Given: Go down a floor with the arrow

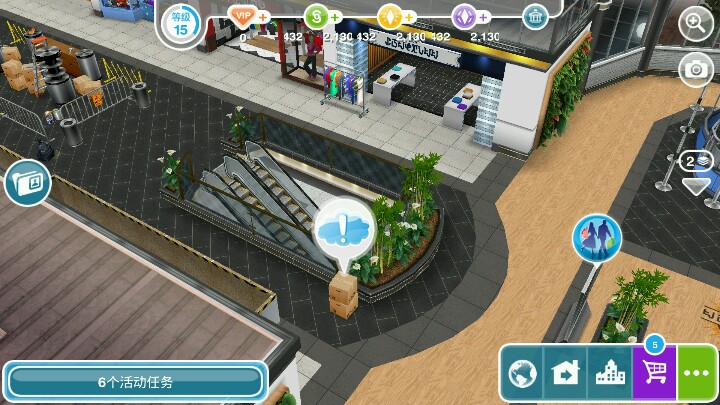Looking at the screenshot, I should (x=696, y=186).
